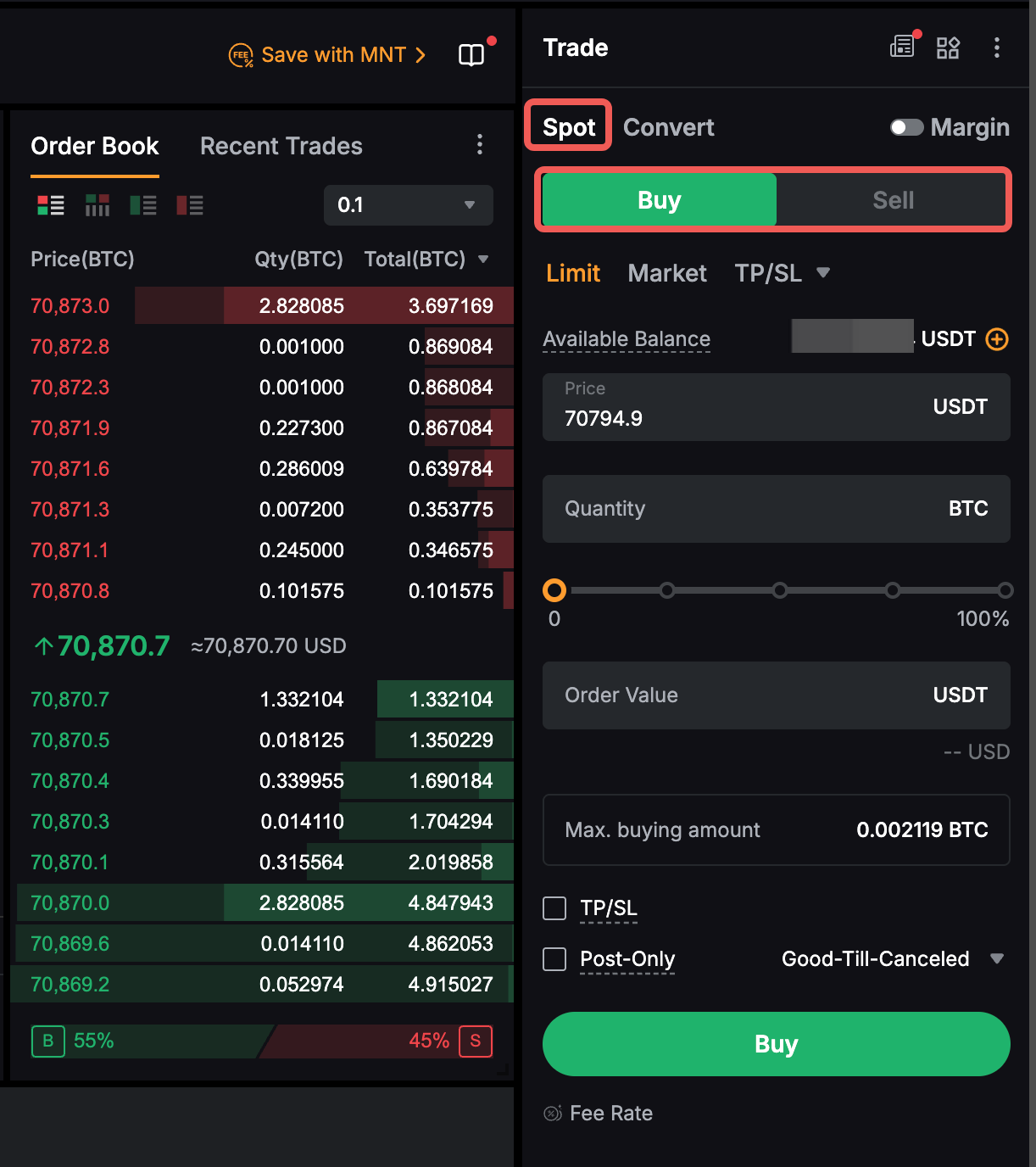Open the Trade panel overflow menu
Image resolution: width=1036 pixels, height=1167 pixels.
point(996,47)
